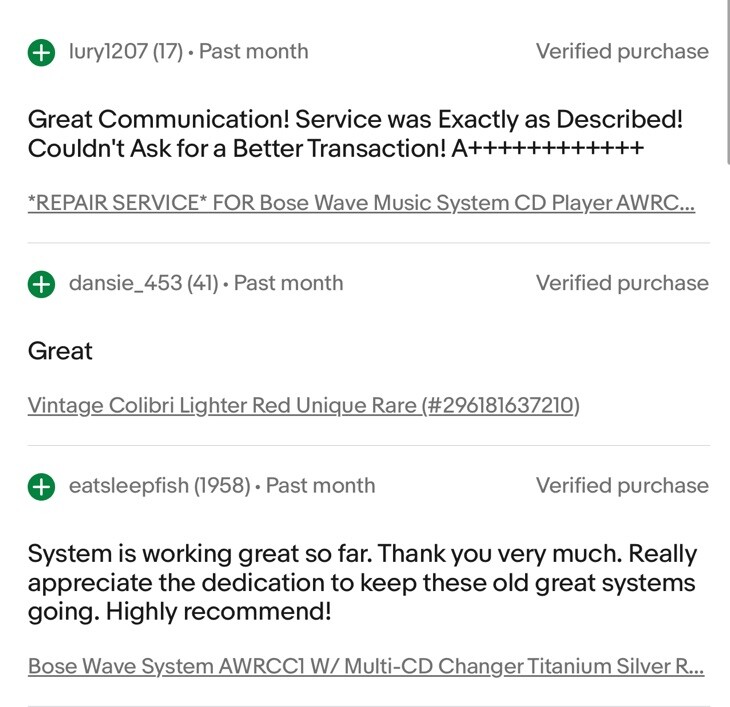730x707 pixels.
Task: Open the Bose Wave System AWRCC1 listing
Action: pyautogui.click(x=366, y=666)
